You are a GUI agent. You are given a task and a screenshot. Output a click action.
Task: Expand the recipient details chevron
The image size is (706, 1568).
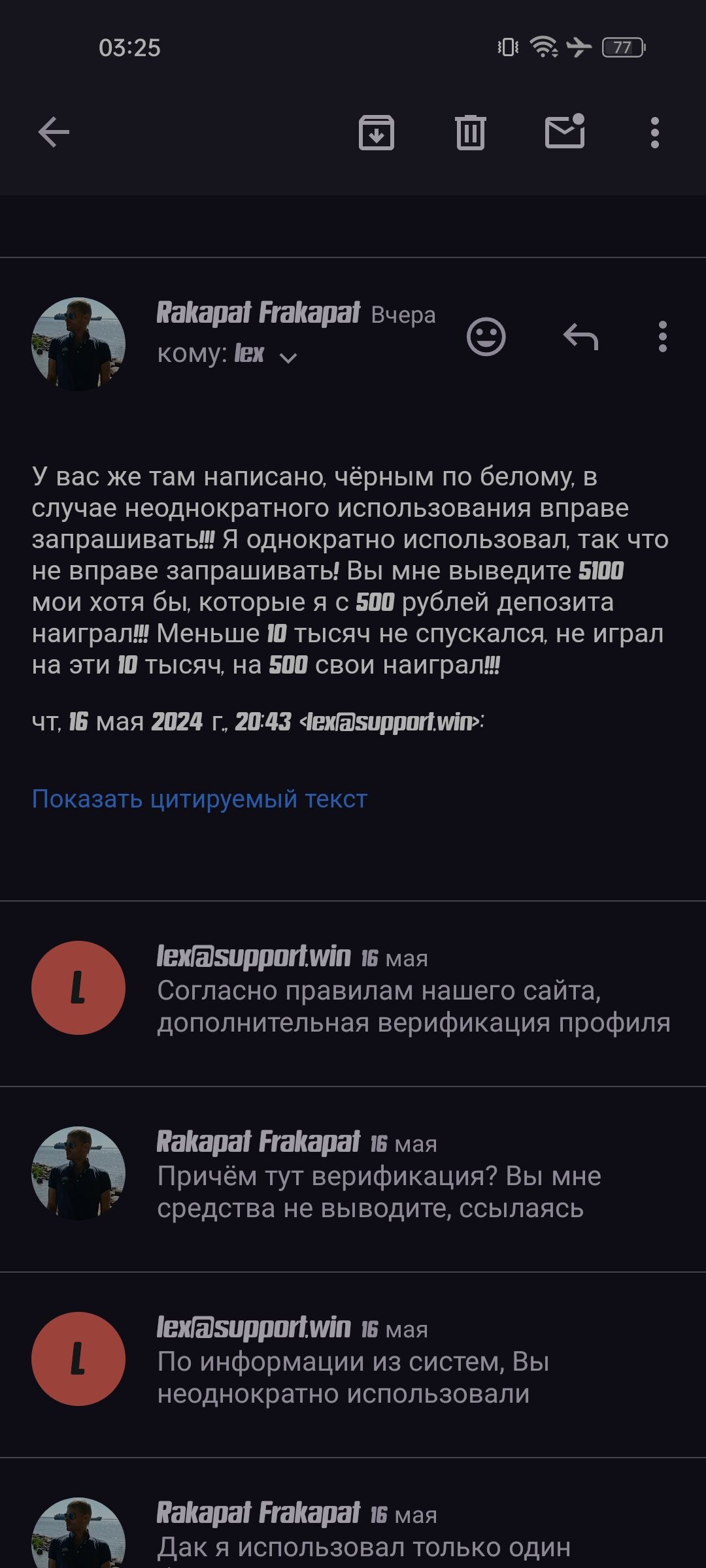coord(288,357)
